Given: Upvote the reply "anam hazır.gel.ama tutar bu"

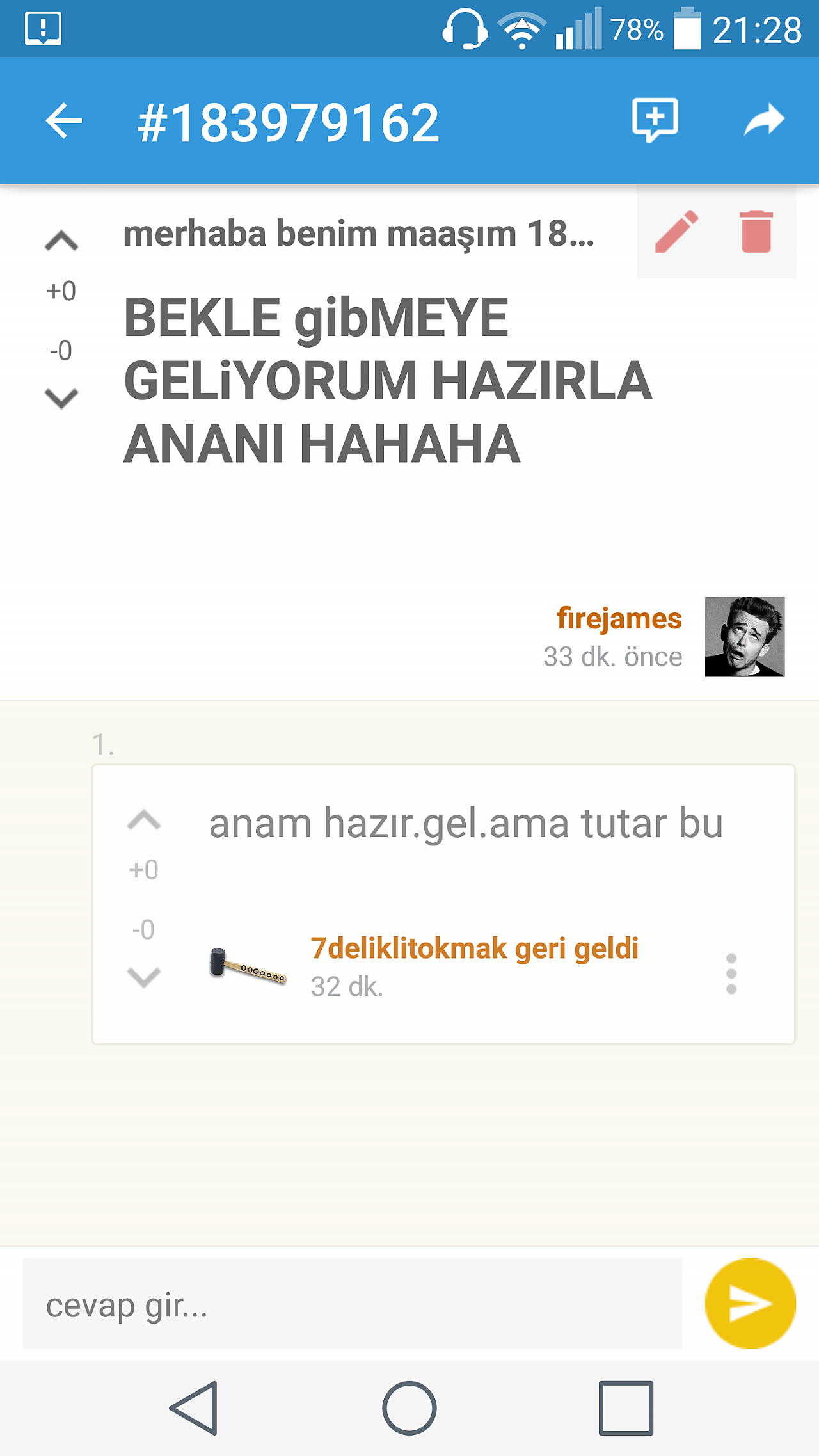Looking at the screenshot, I should point(143,820).
